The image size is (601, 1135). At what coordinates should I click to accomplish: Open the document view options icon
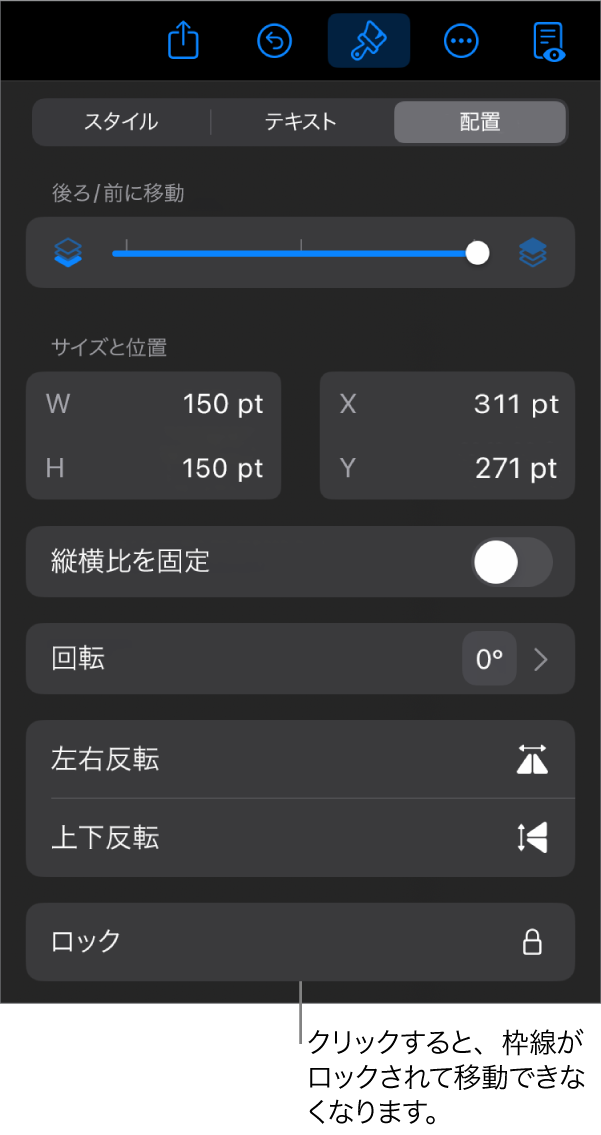[548, 41]
